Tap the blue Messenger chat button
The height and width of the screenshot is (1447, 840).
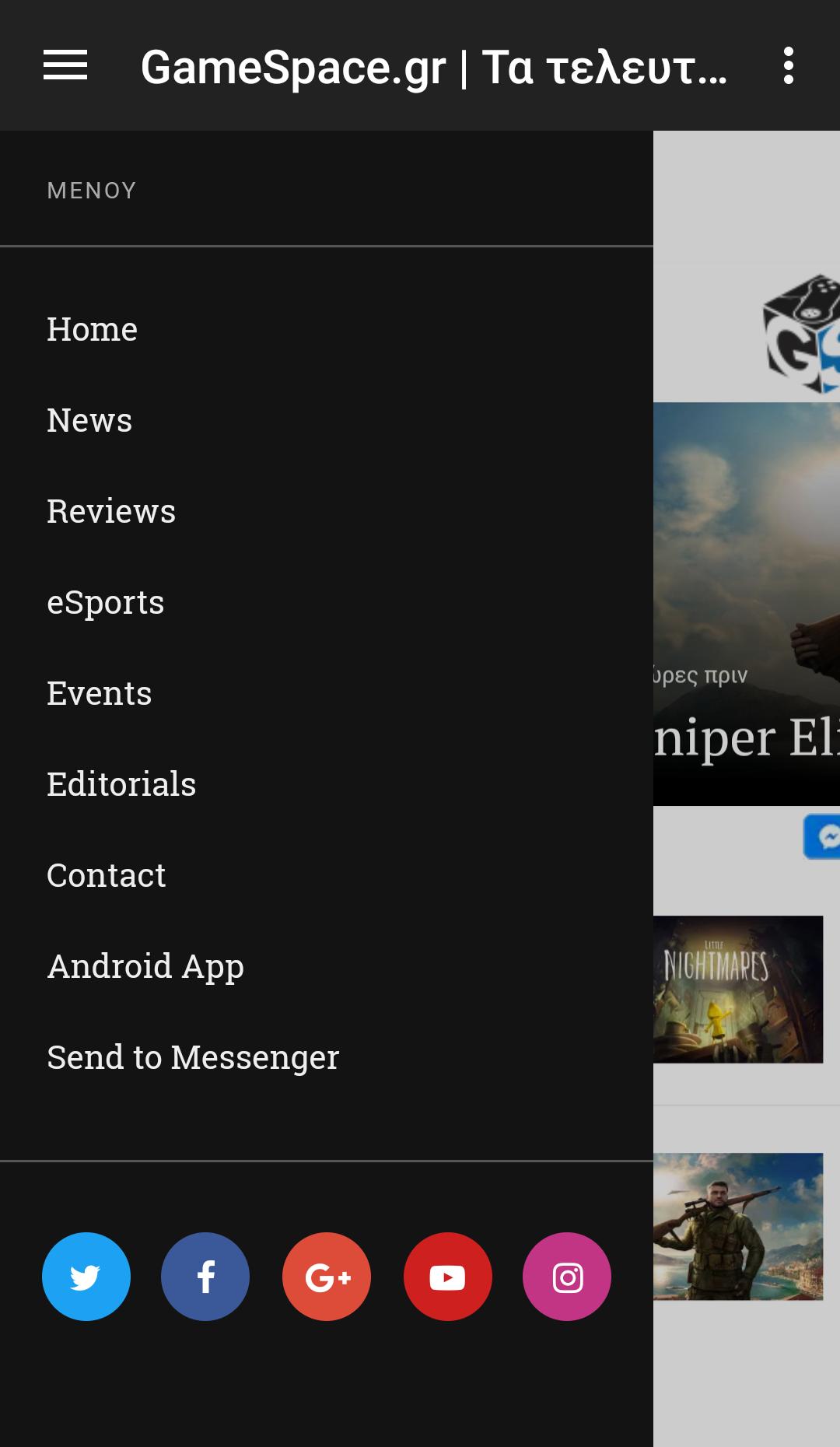[824, 837]
